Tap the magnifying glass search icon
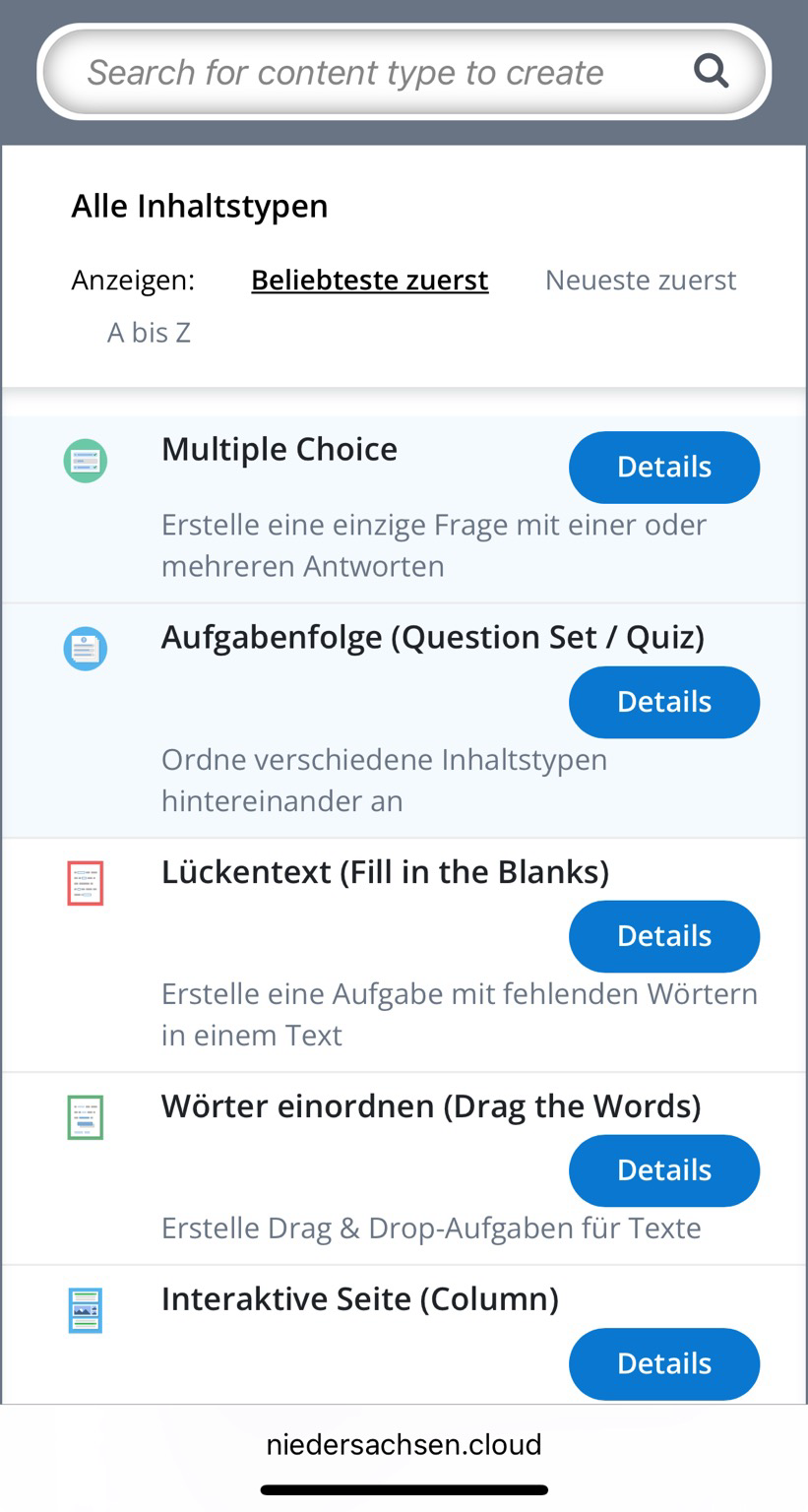 tap(711, 71)
